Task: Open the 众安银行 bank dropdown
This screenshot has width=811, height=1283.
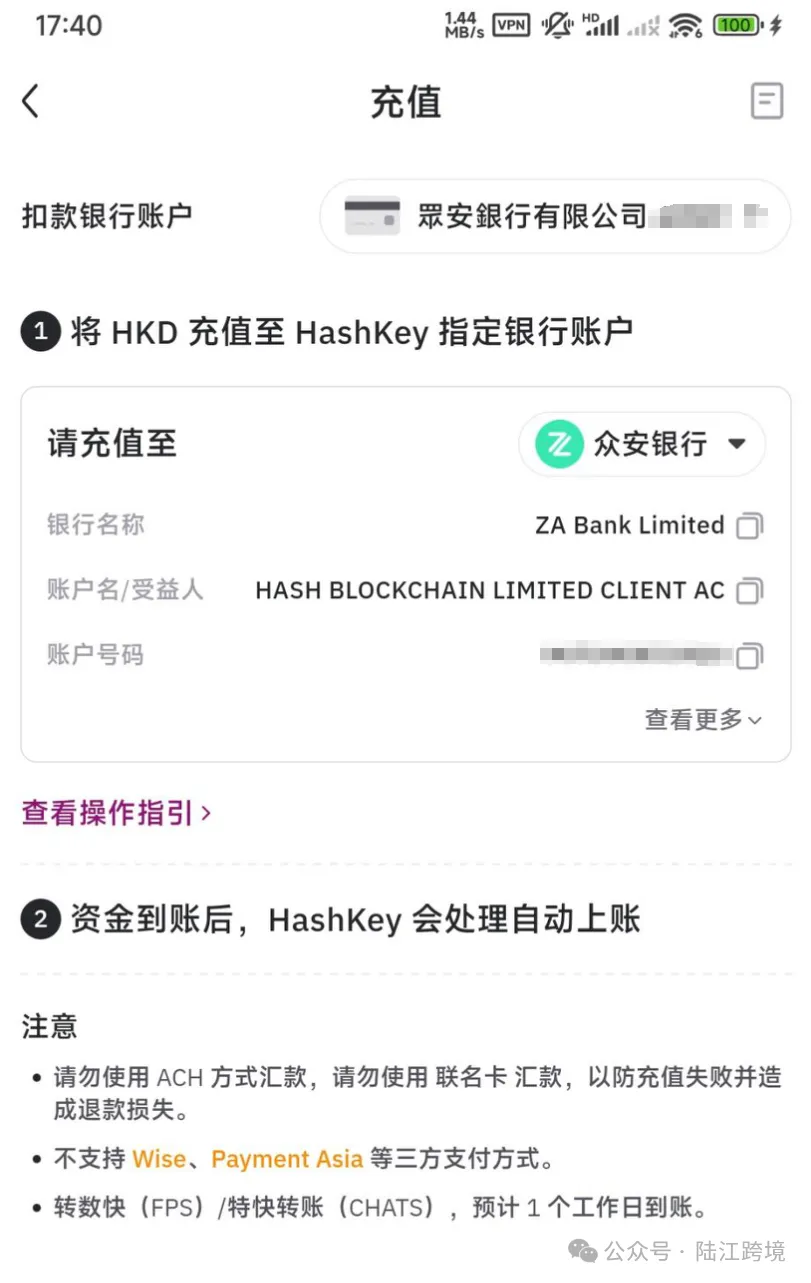Action: 642,444
